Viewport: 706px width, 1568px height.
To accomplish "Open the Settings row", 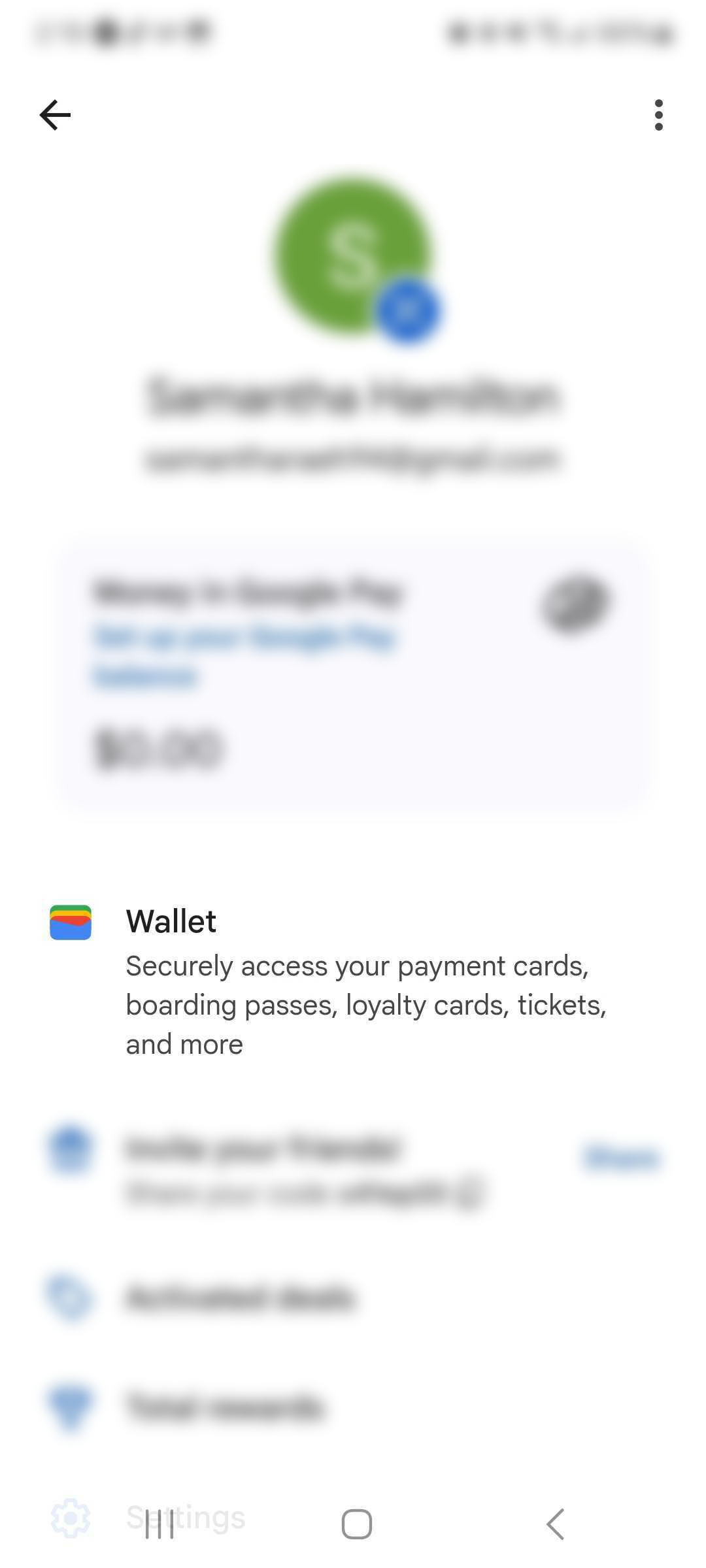I will (353, 1517).
